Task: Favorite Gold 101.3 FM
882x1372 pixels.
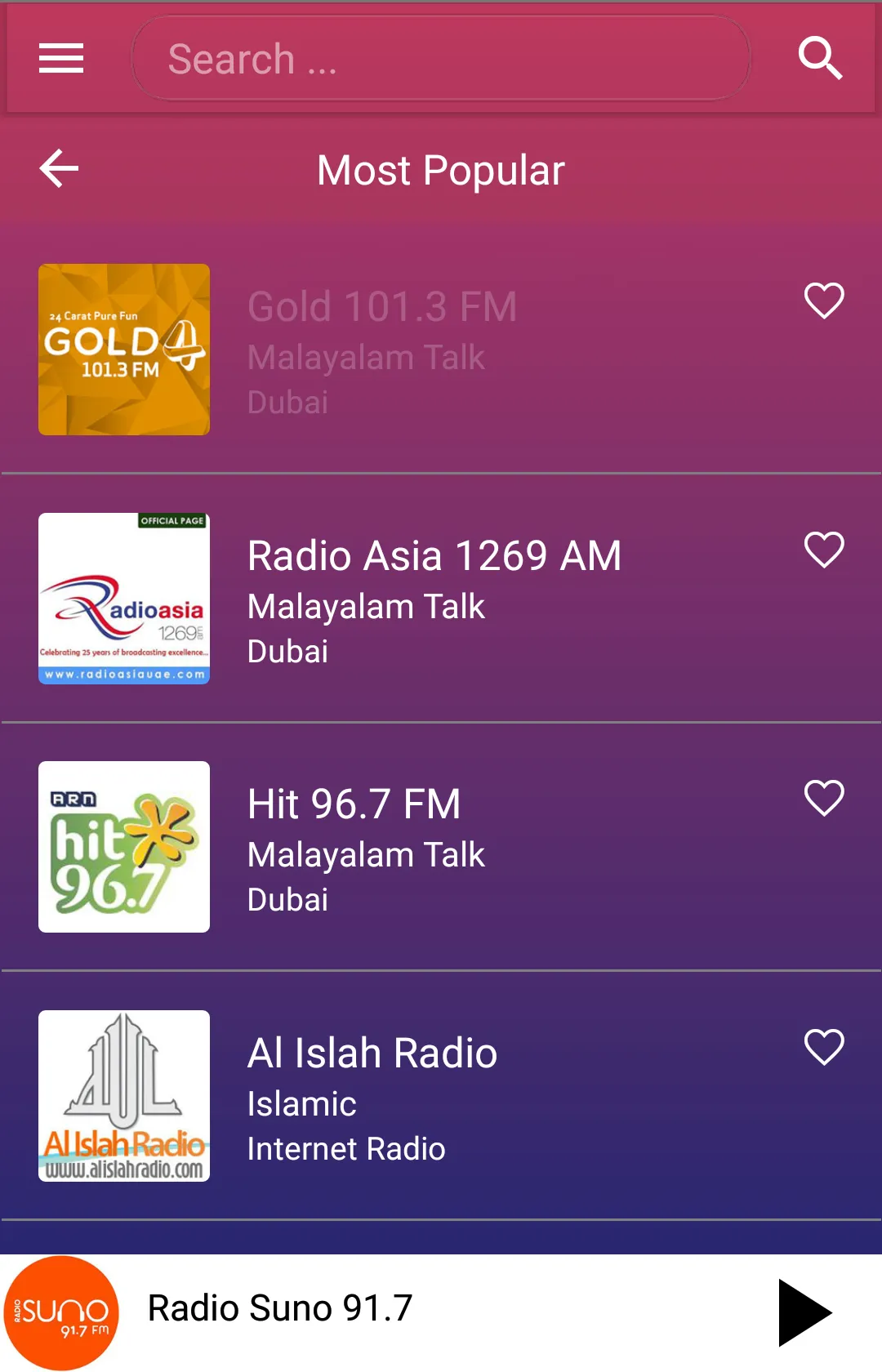Action: (823, 301)
